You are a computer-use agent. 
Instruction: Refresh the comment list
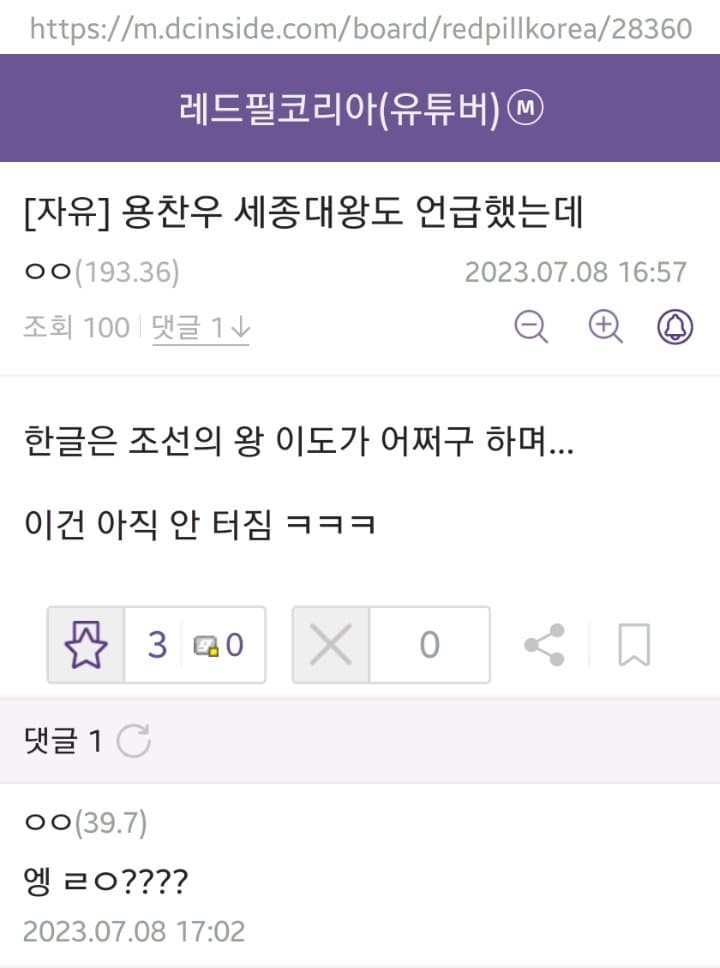pyautogui.click(x=133, y=741)
